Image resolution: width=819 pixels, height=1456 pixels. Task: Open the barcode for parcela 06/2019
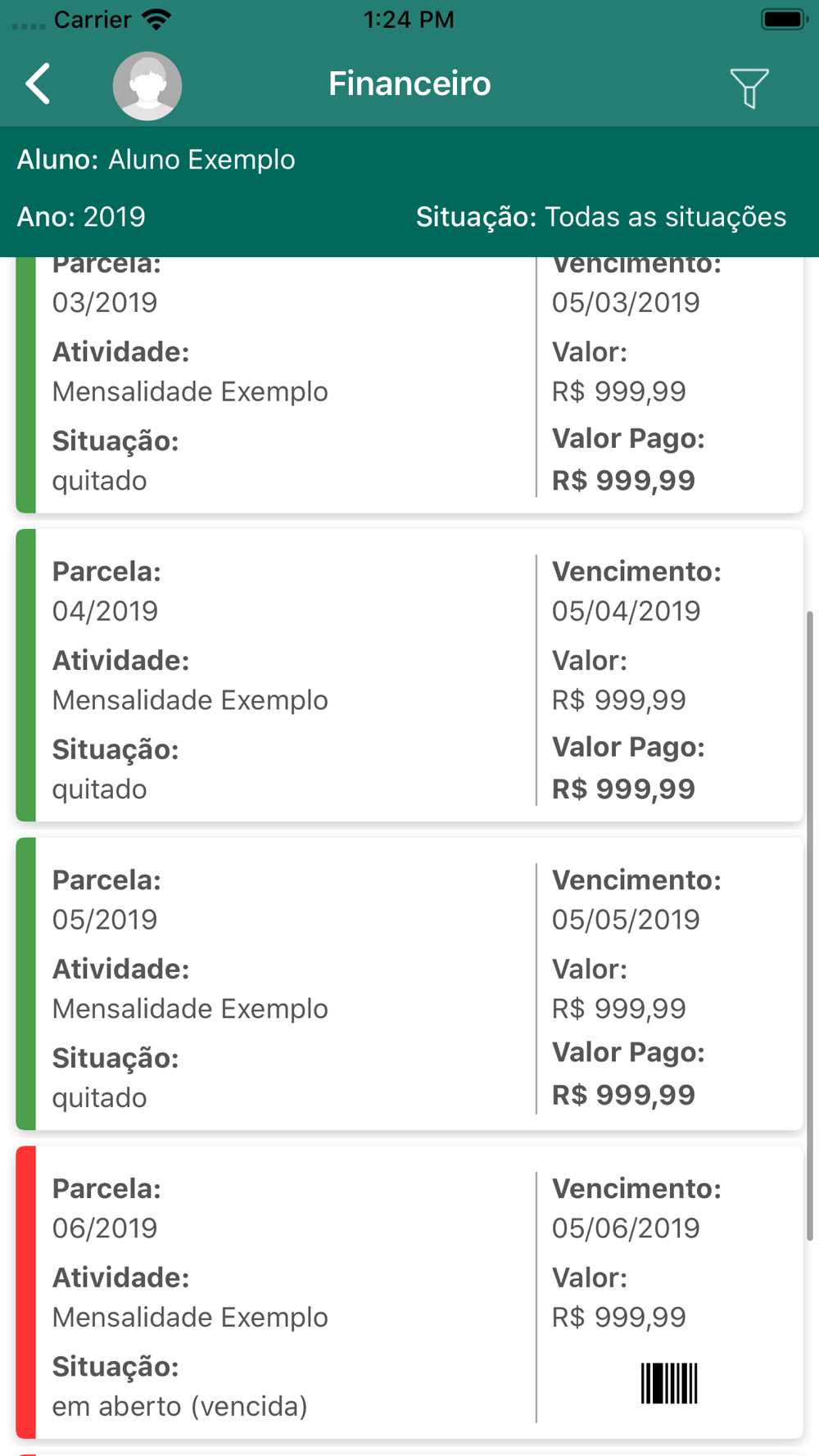(x=669, y=1383)
